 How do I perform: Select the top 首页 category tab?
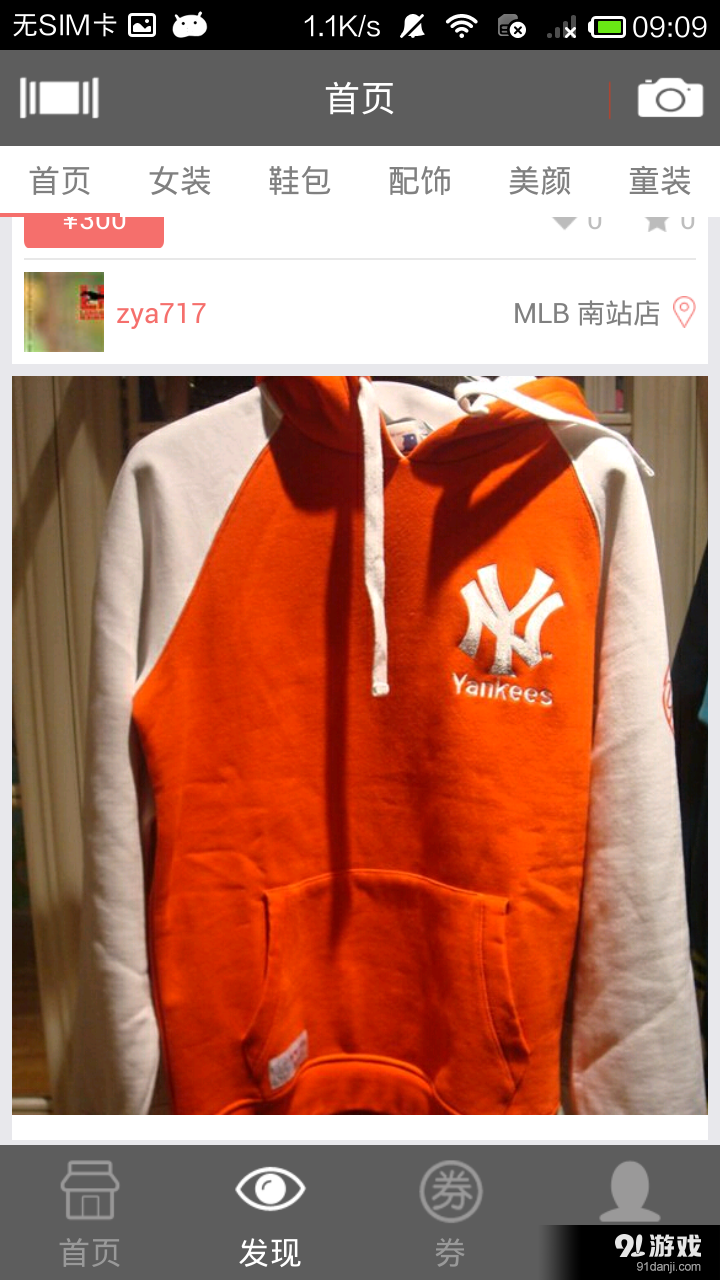pyautogui.click(x=60, y=181)
